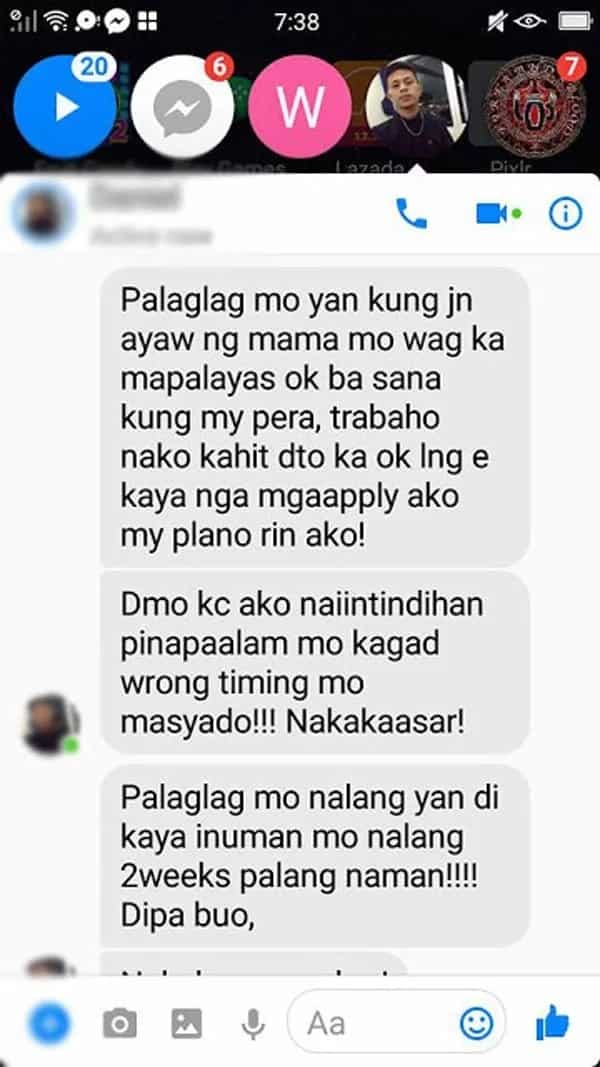This screenshot has height=1067, width=600.
Task: Open the red emblem chat head with 7 badge
Action: coord(535,106)
